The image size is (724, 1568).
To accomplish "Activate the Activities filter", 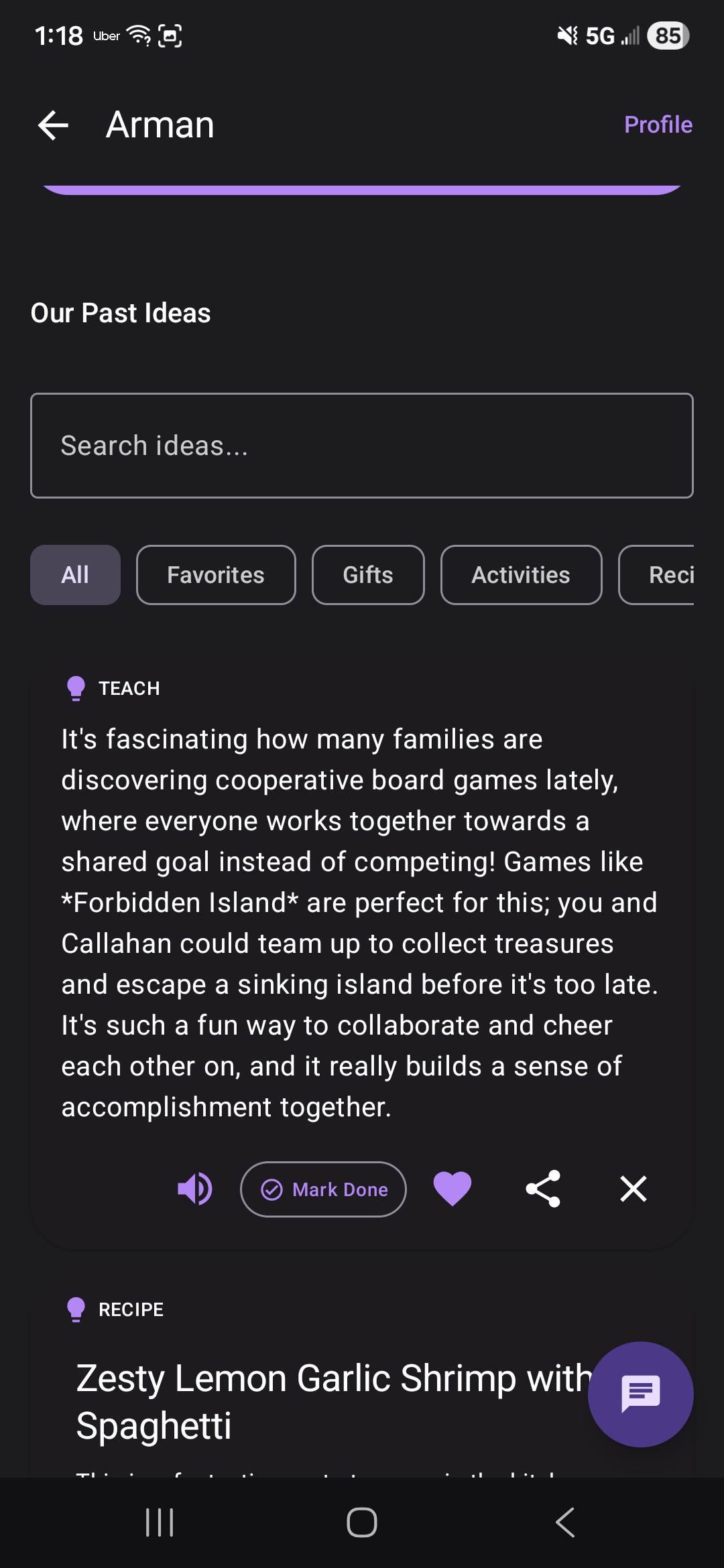I will tap(521, 575).
